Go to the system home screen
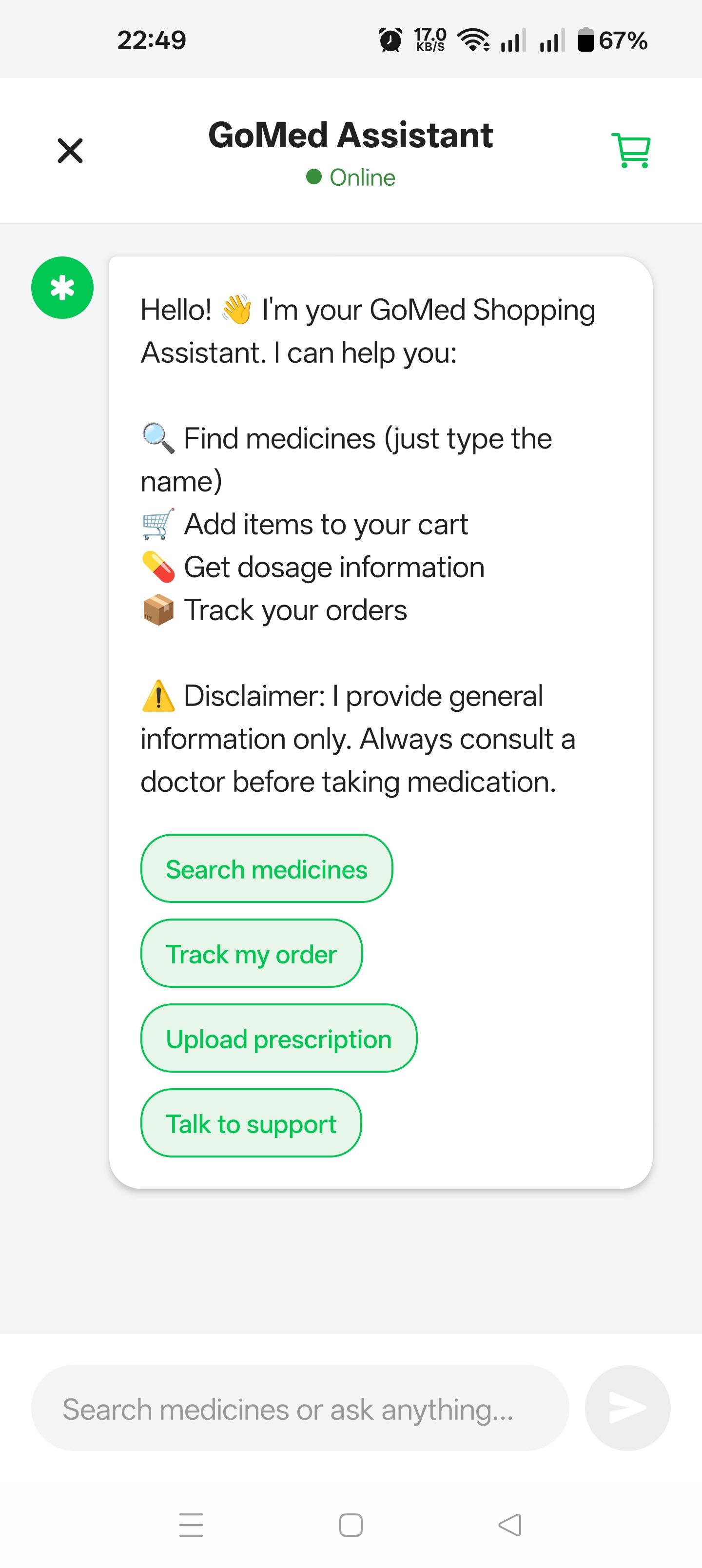 [351, 1525]
